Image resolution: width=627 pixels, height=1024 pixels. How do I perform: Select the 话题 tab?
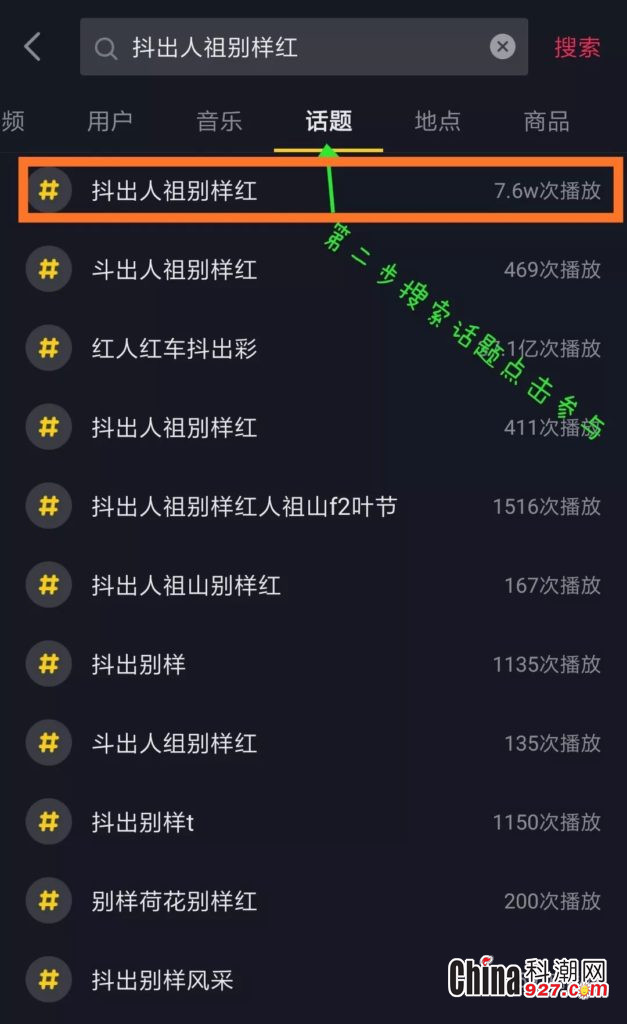coord(328,122)
